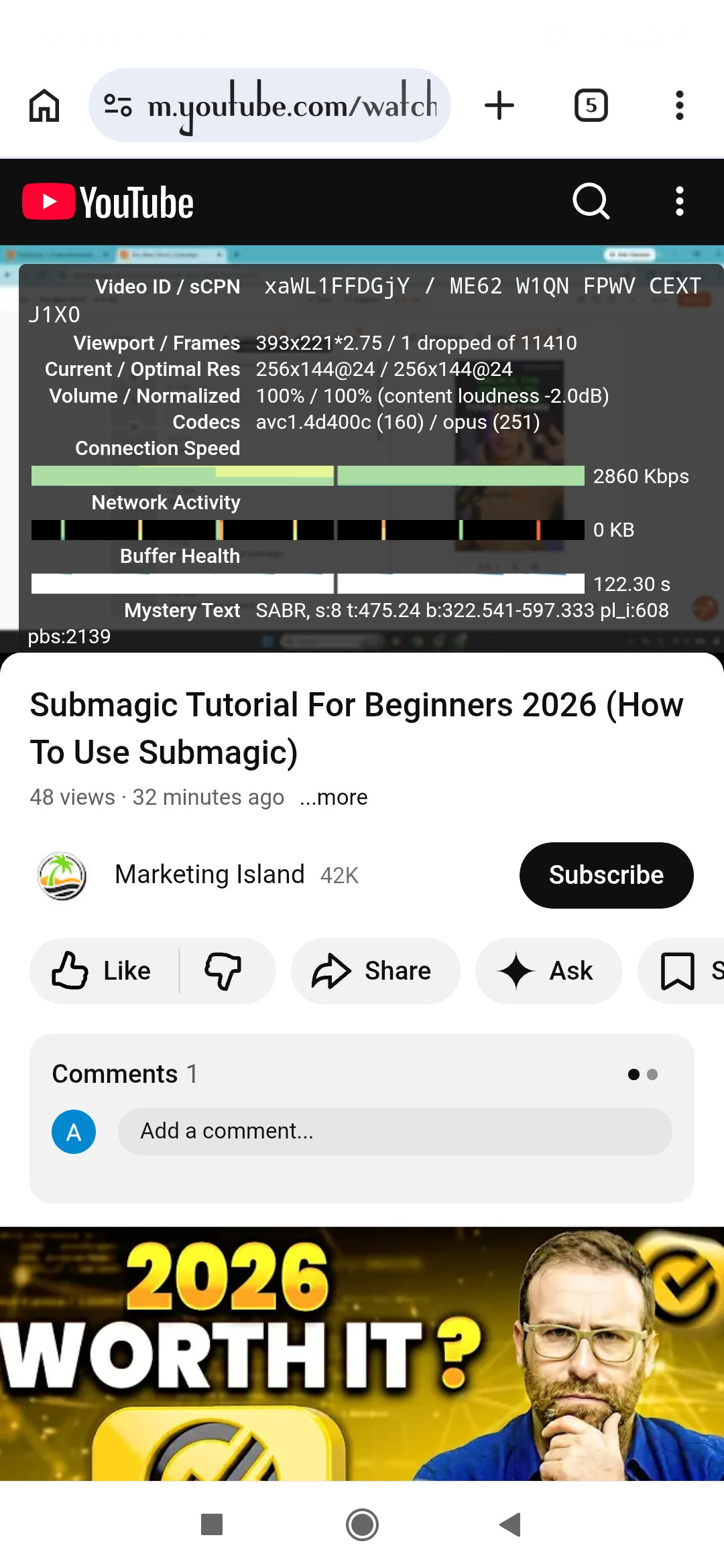
Task: Save this video with the bookmark button
Action: pyautogui.click(x=680, y=971)
